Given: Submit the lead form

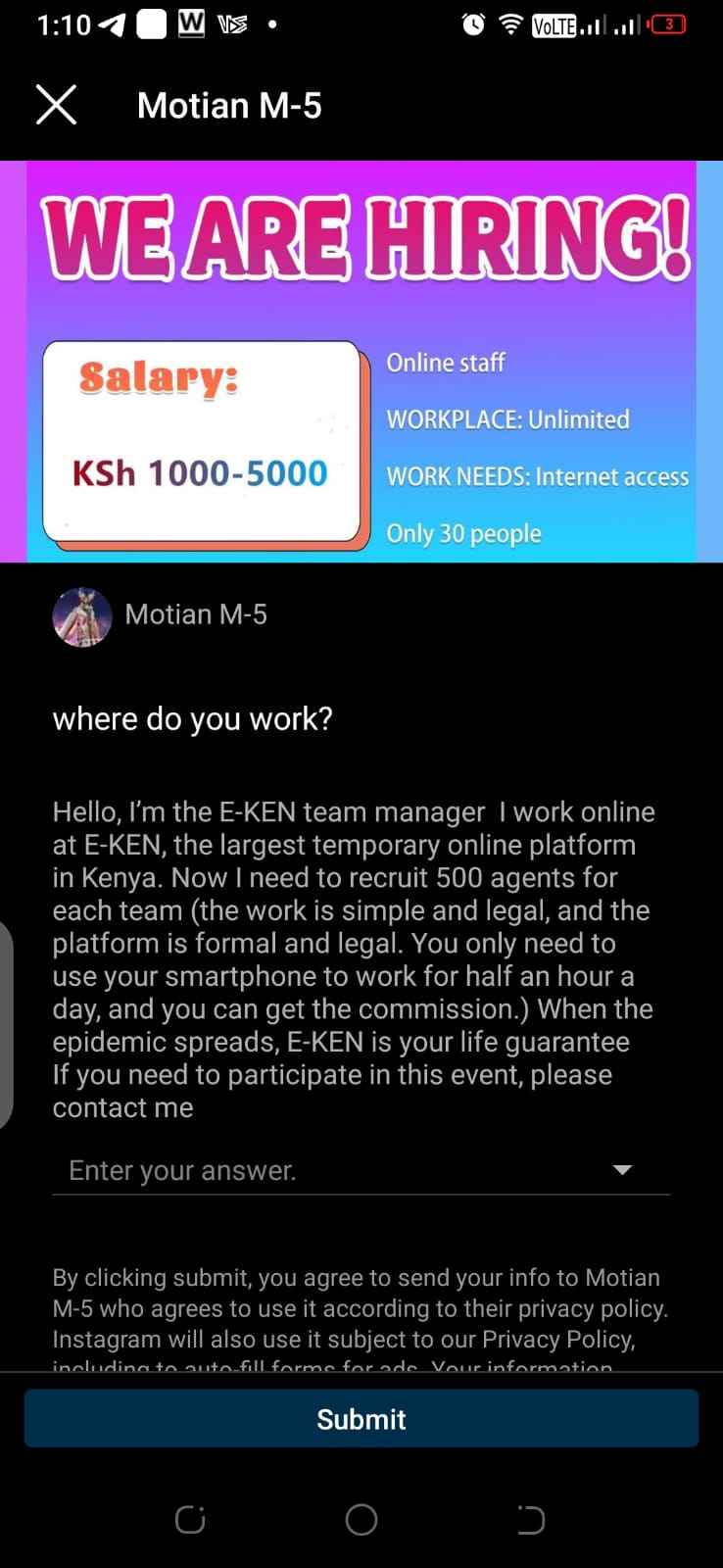Looking at the screenshot, I should click(361, 1418).
